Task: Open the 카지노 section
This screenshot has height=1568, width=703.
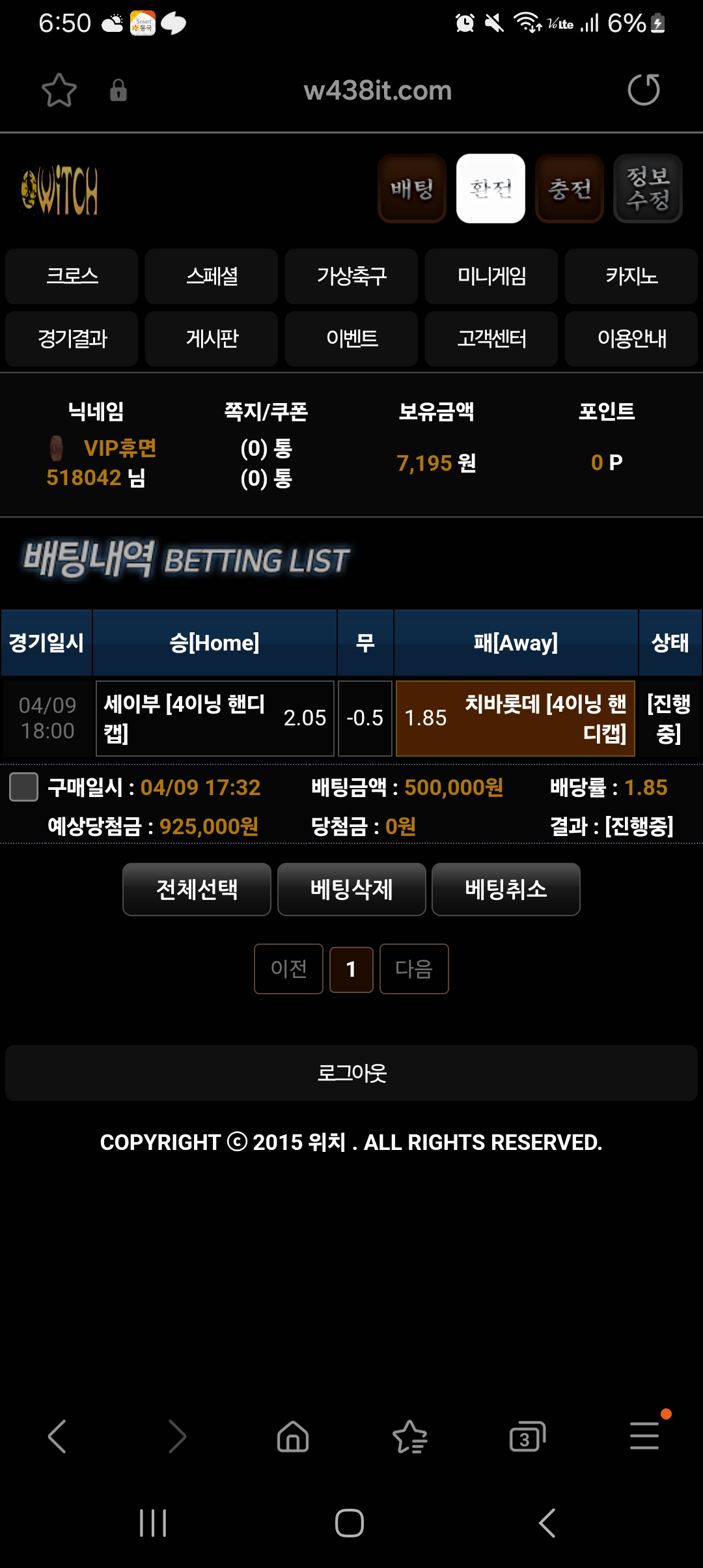Action: (x=631, y=276)
